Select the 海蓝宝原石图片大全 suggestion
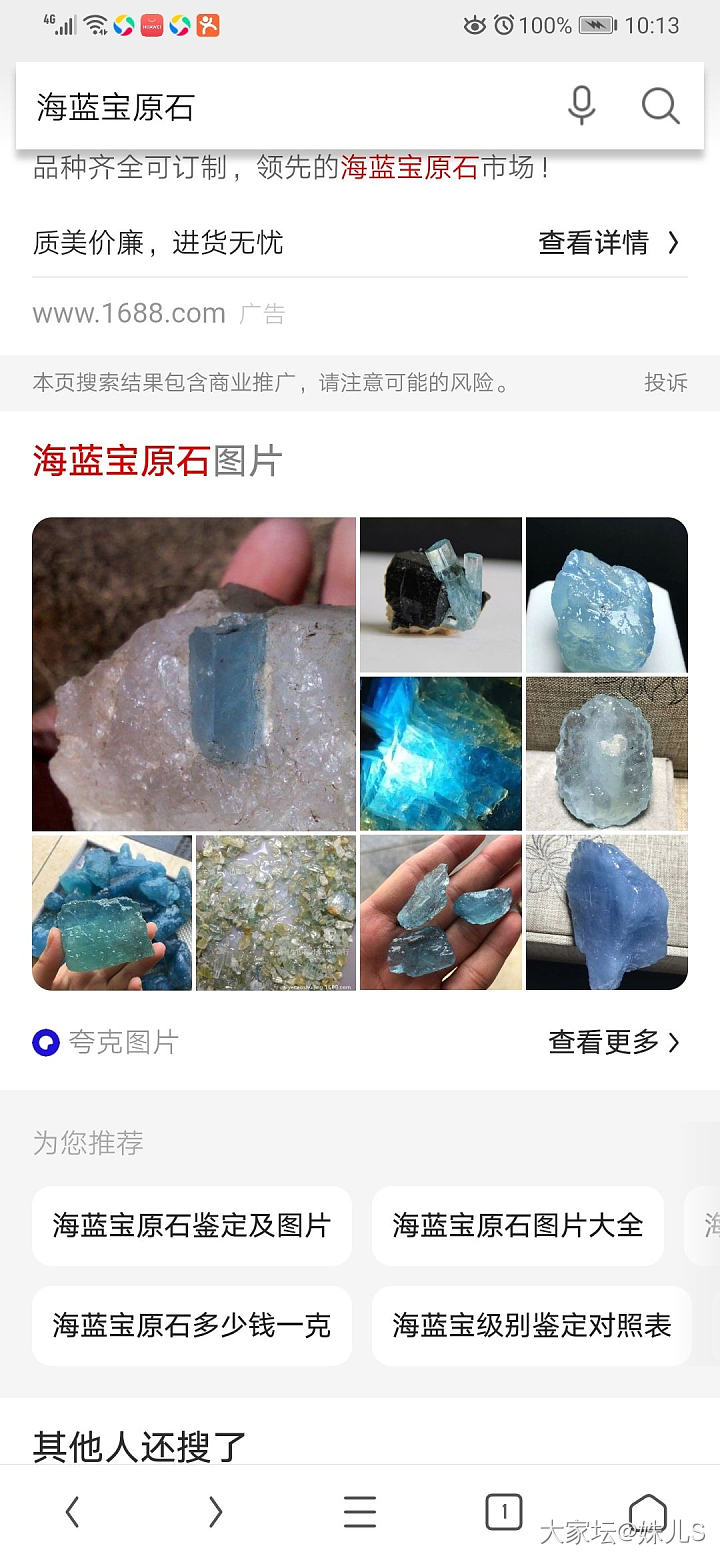 [x=517, y=1225]
